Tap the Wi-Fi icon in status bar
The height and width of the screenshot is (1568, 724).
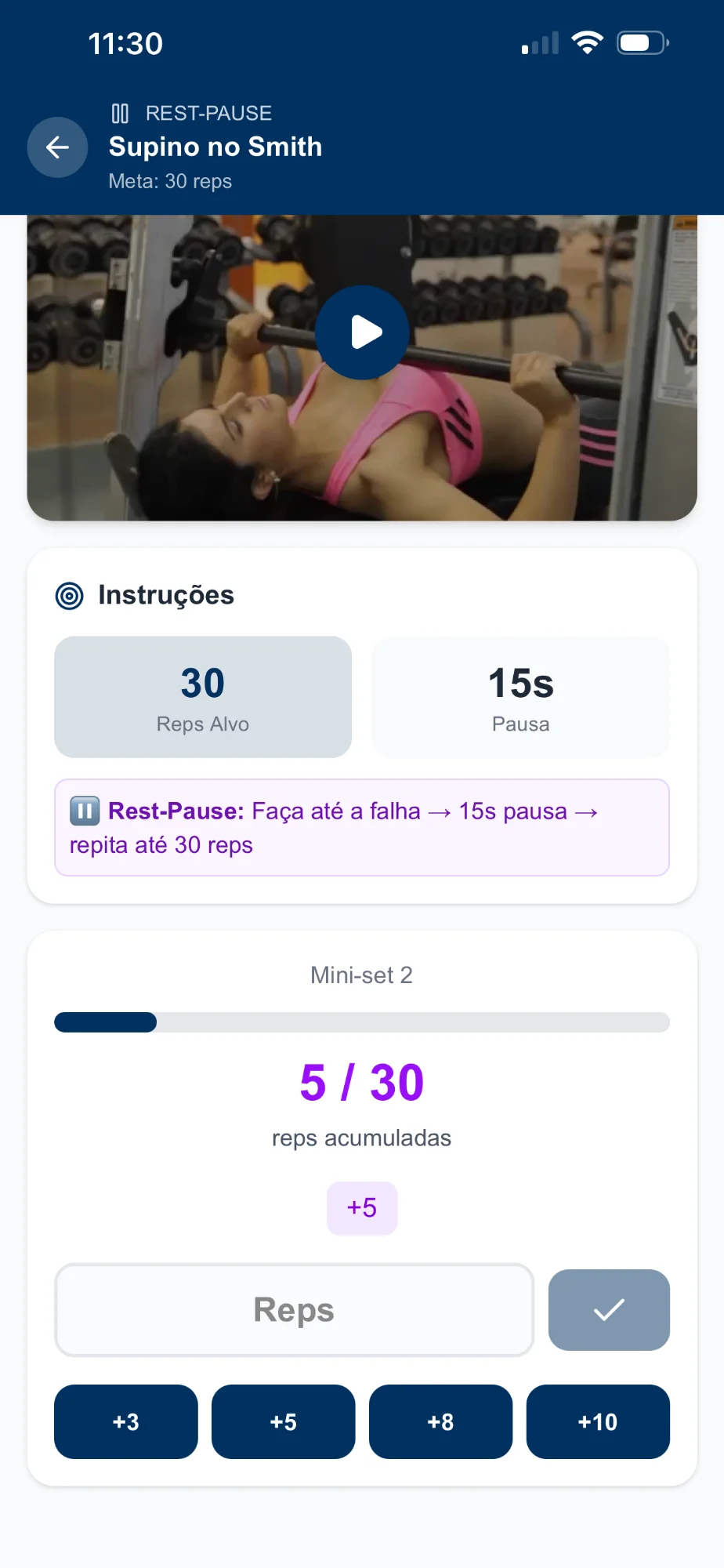click(588, 43)
